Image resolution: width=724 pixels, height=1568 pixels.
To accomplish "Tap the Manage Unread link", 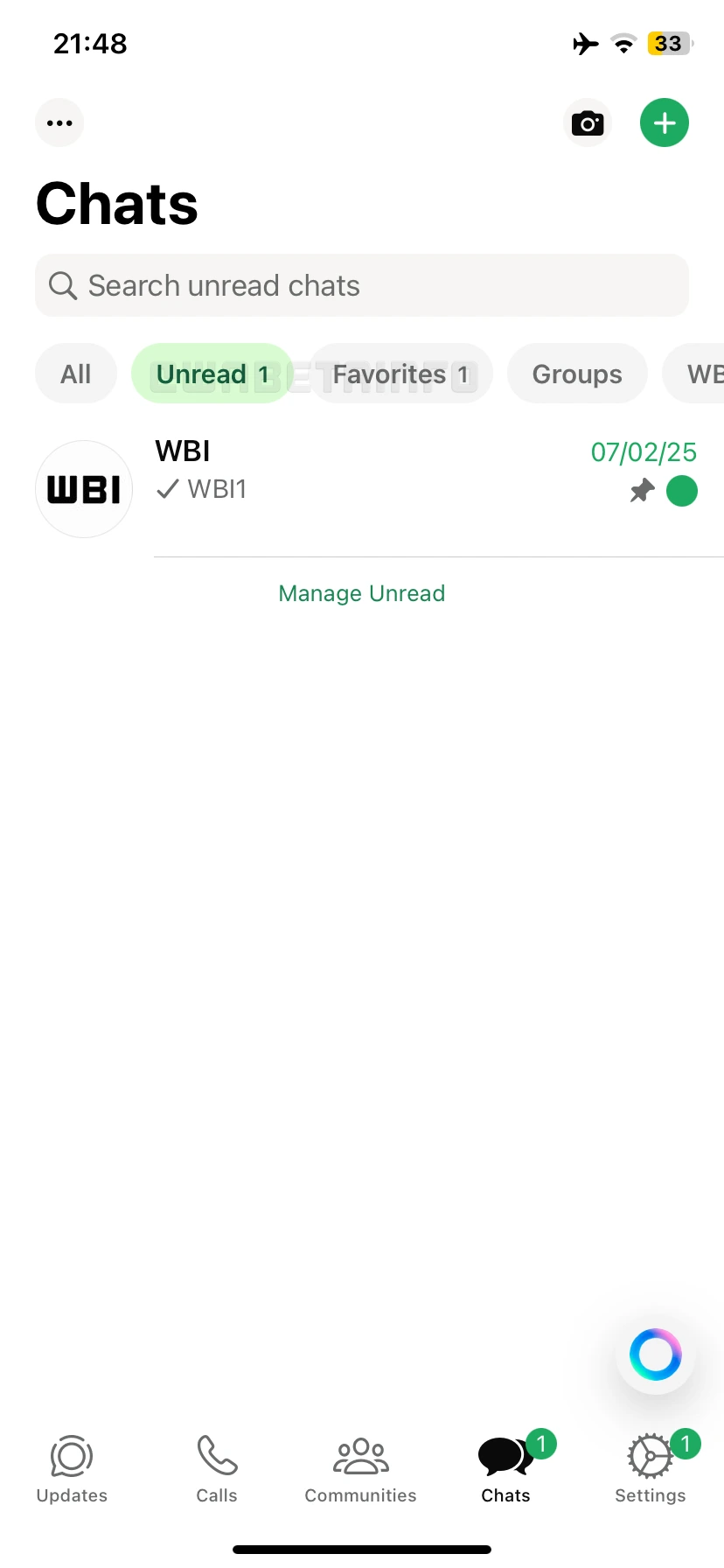I will pyautogui.click(x=361, y=593).
